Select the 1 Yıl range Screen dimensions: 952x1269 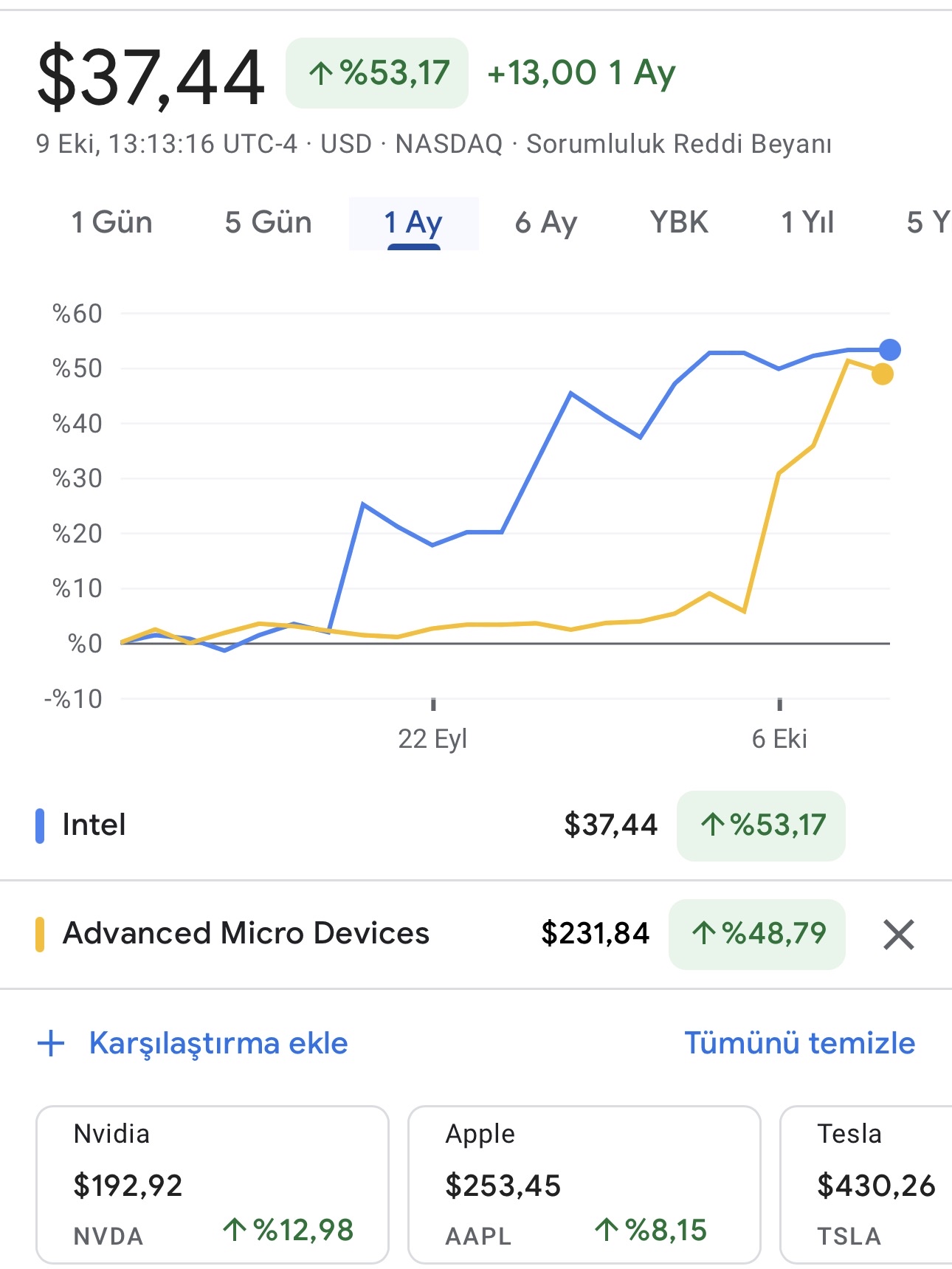807,222
